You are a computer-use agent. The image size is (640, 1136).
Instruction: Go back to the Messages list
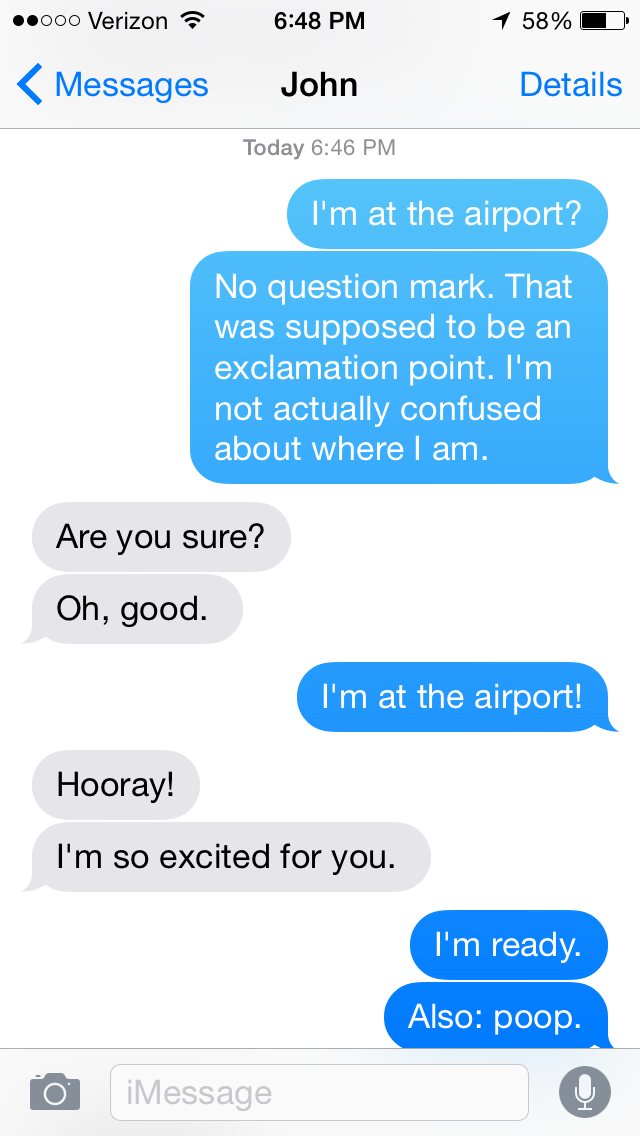[x=112, y=85]
